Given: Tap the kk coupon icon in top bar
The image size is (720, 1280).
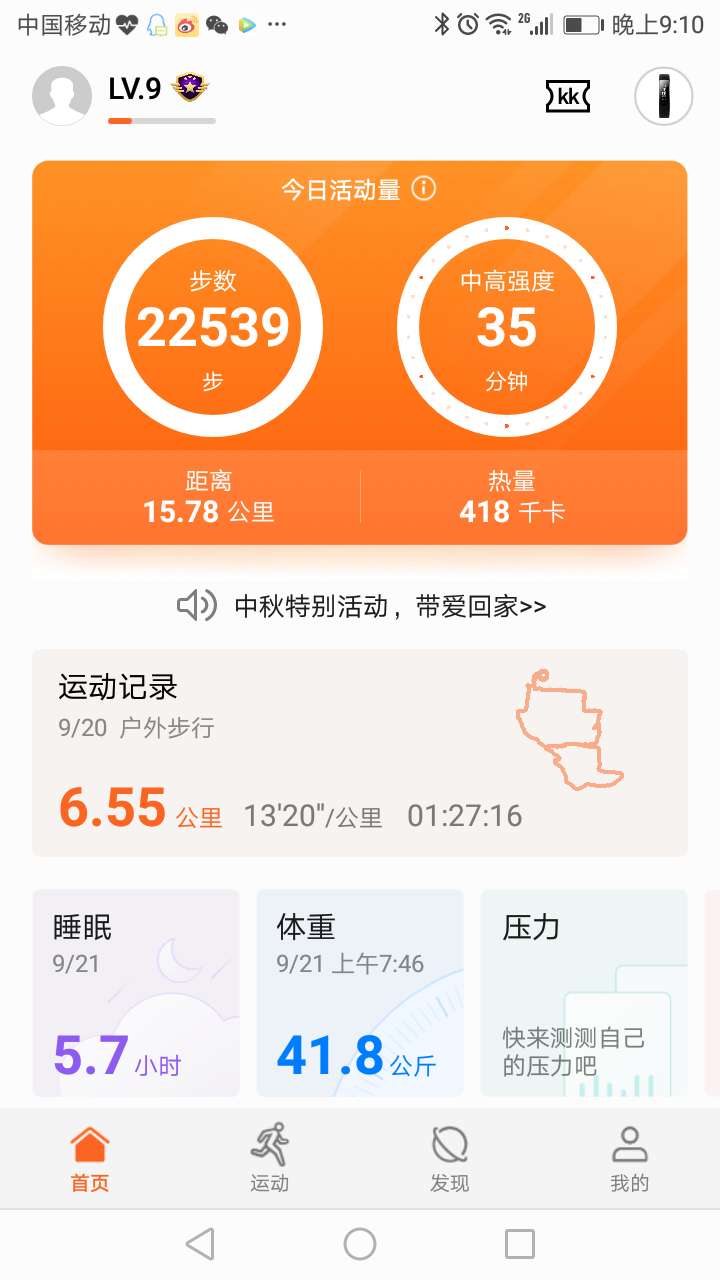Looking at the screenshot, I should click(567, 95).
